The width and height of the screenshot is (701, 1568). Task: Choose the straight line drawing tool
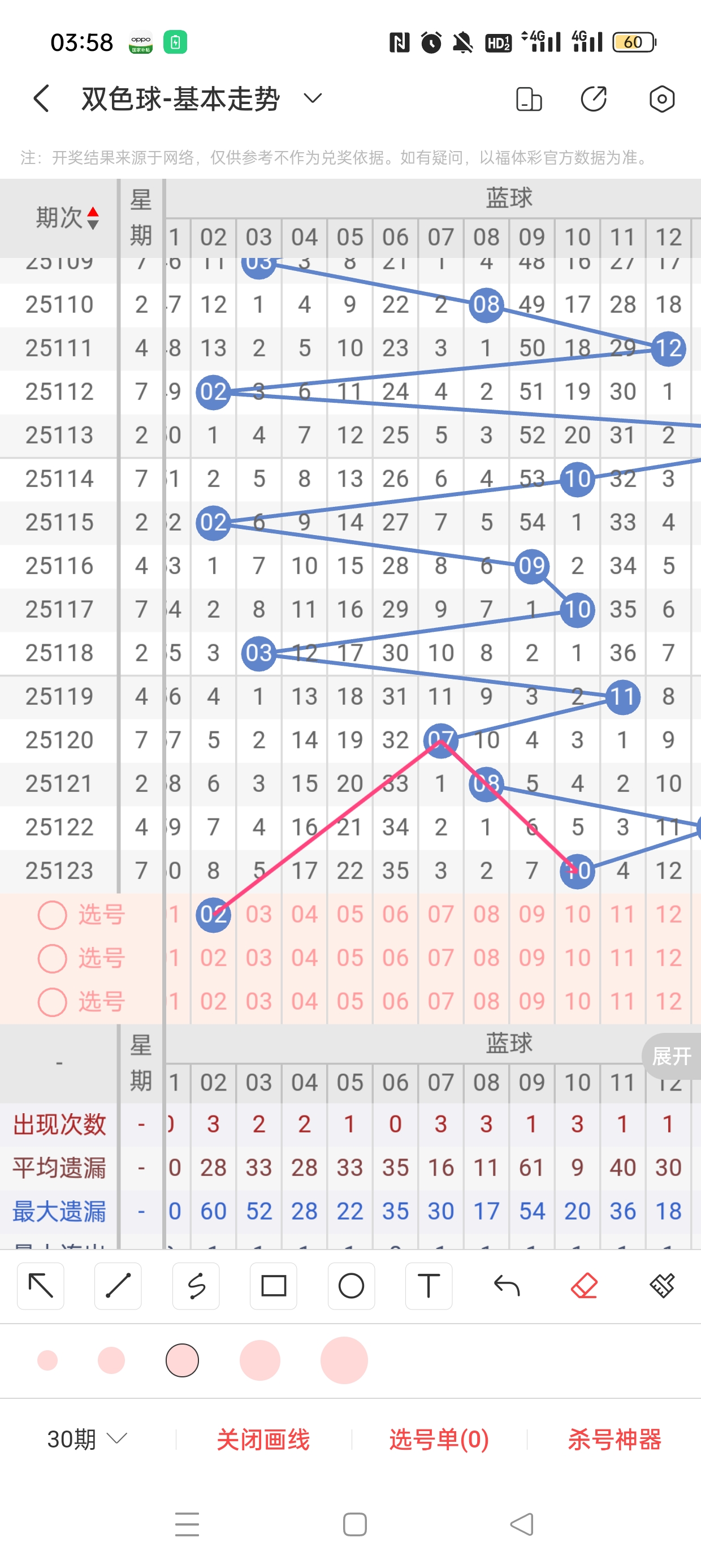118,1286
